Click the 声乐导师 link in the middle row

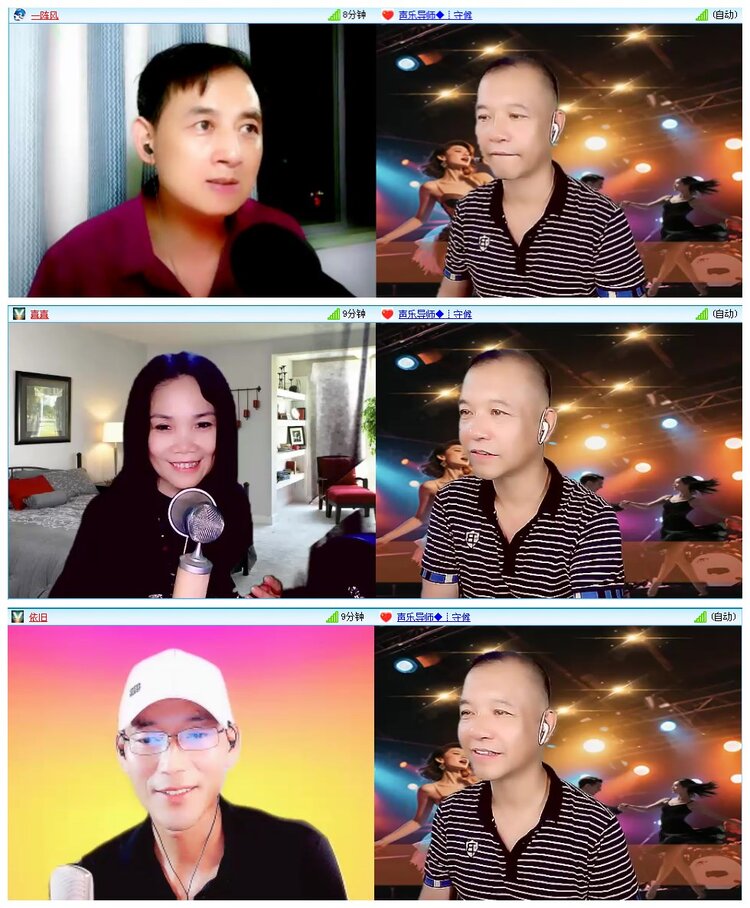(419, 315)
